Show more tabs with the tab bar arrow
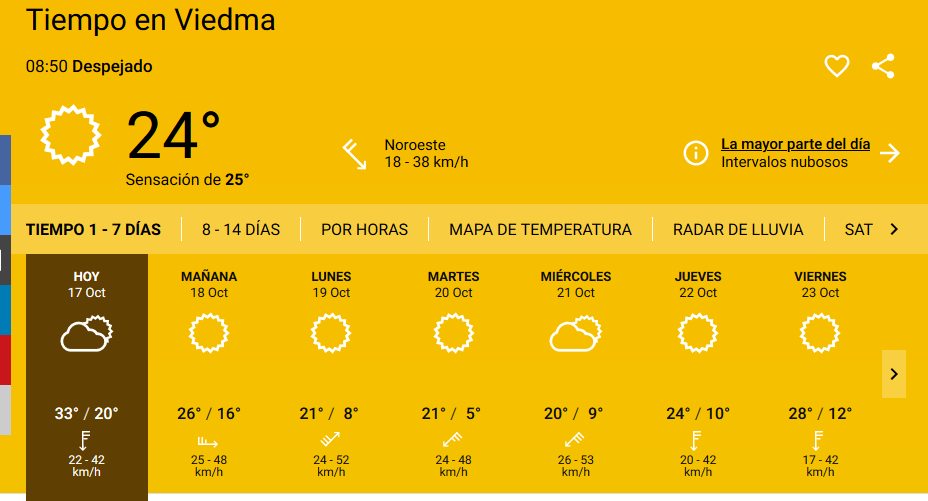The image size is (928, 501). [894, 230]
